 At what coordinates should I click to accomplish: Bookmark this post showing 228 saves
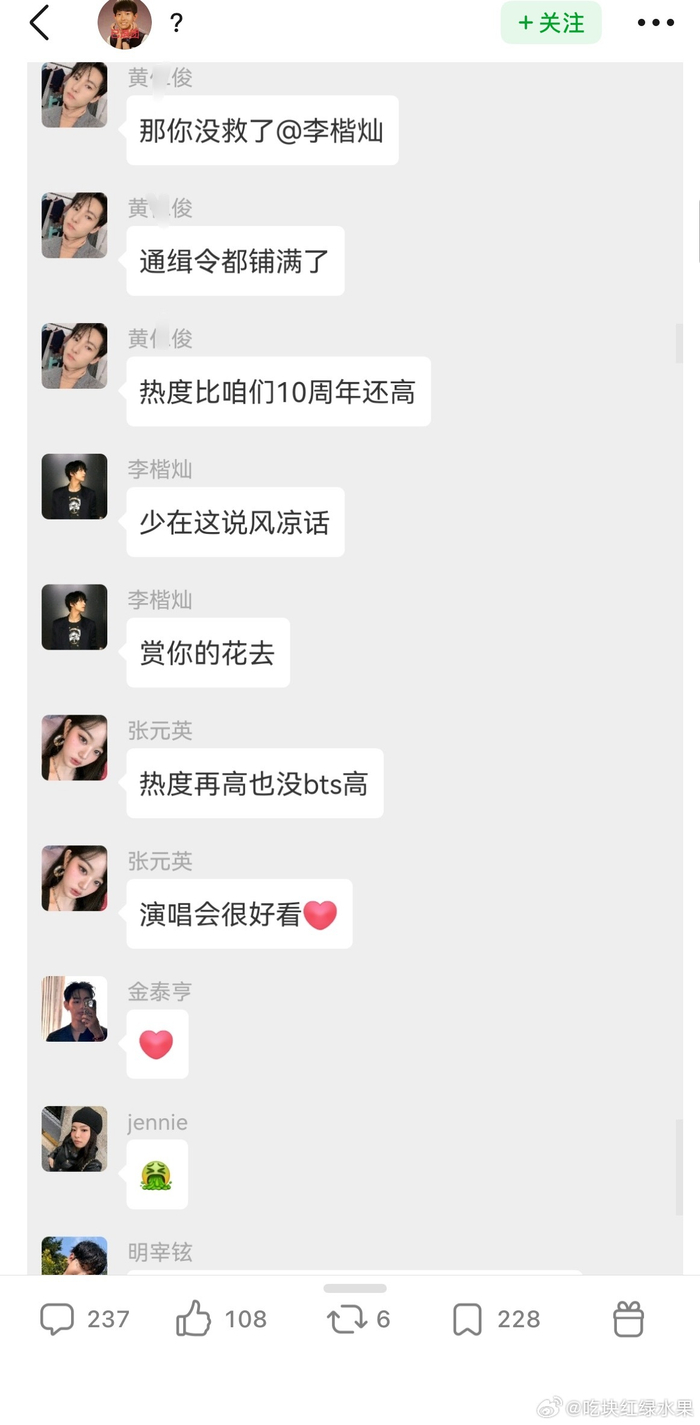(467, 1319)
